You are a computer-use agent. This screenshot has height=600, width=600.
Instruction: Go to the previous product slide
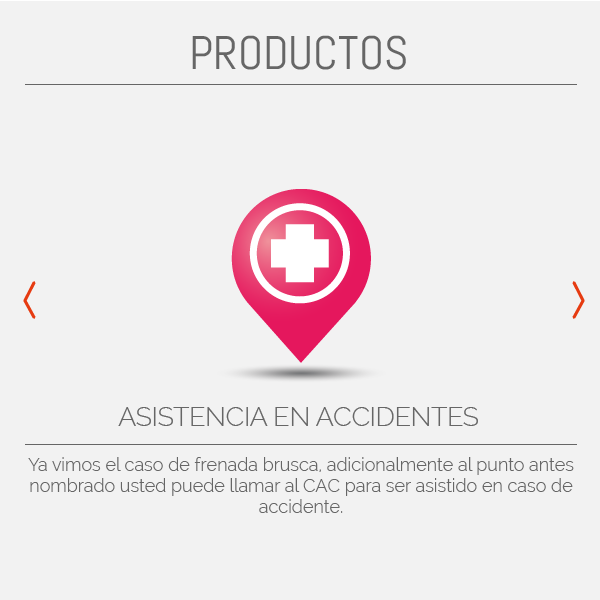(29, 300)
